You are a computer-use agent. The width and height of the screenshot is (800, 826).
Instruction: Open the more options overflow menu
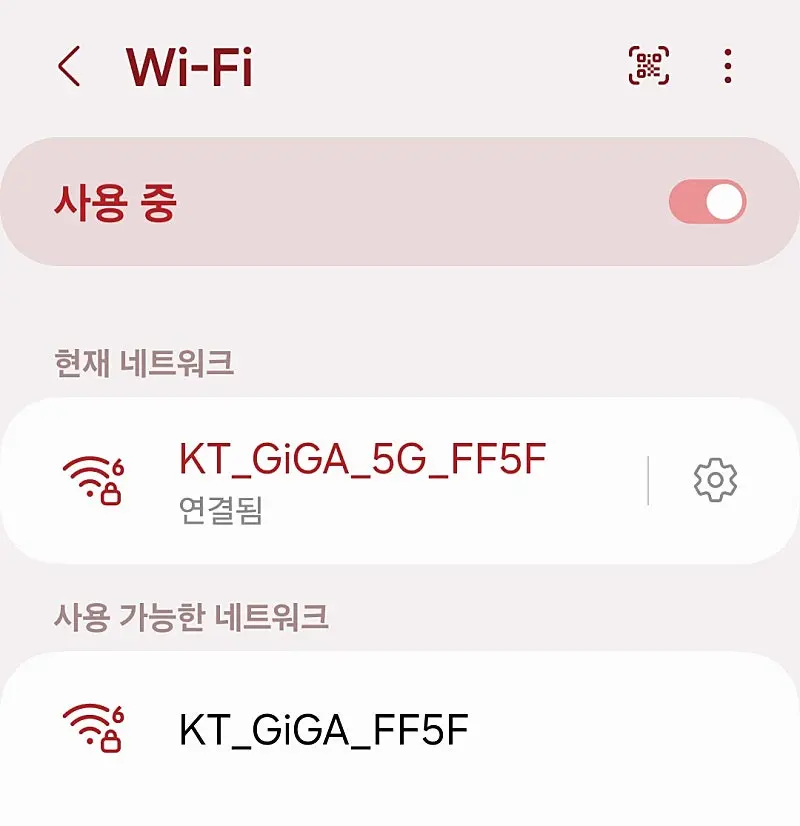click(x=728, y=67)
